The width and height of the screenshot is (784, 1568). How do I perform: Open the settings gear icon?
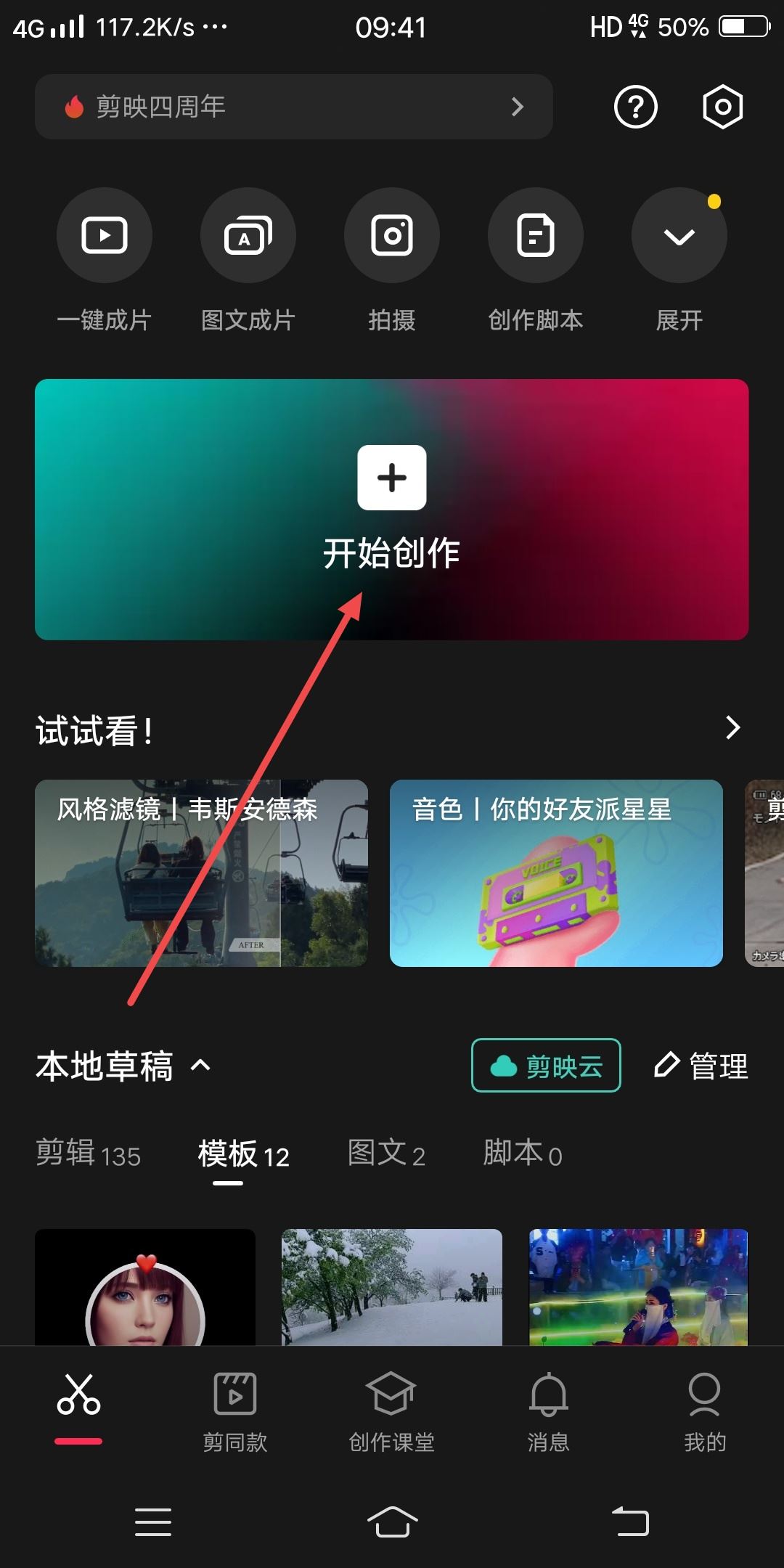point(722,107)
